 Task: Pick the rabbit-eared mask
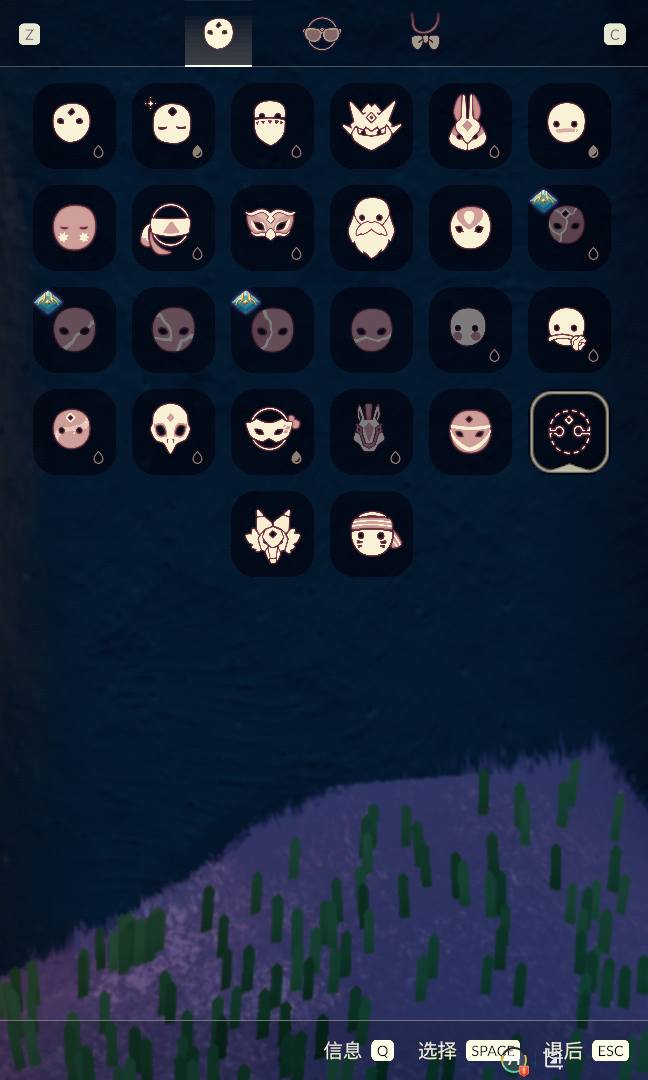click(x=470, y=126)
